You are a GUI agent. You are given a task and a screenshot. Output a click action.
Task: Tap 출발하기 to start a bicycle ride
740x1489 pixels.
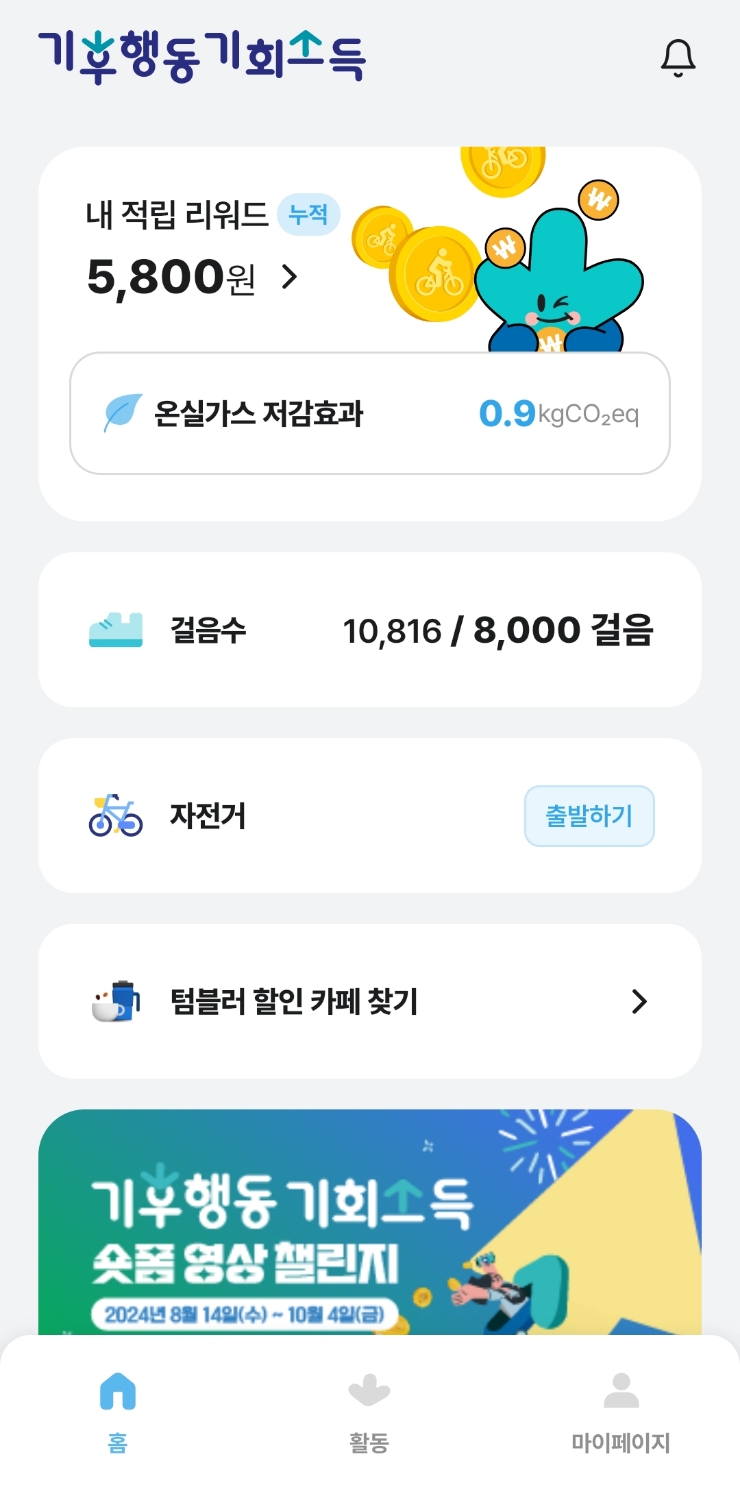click(589, 816)
